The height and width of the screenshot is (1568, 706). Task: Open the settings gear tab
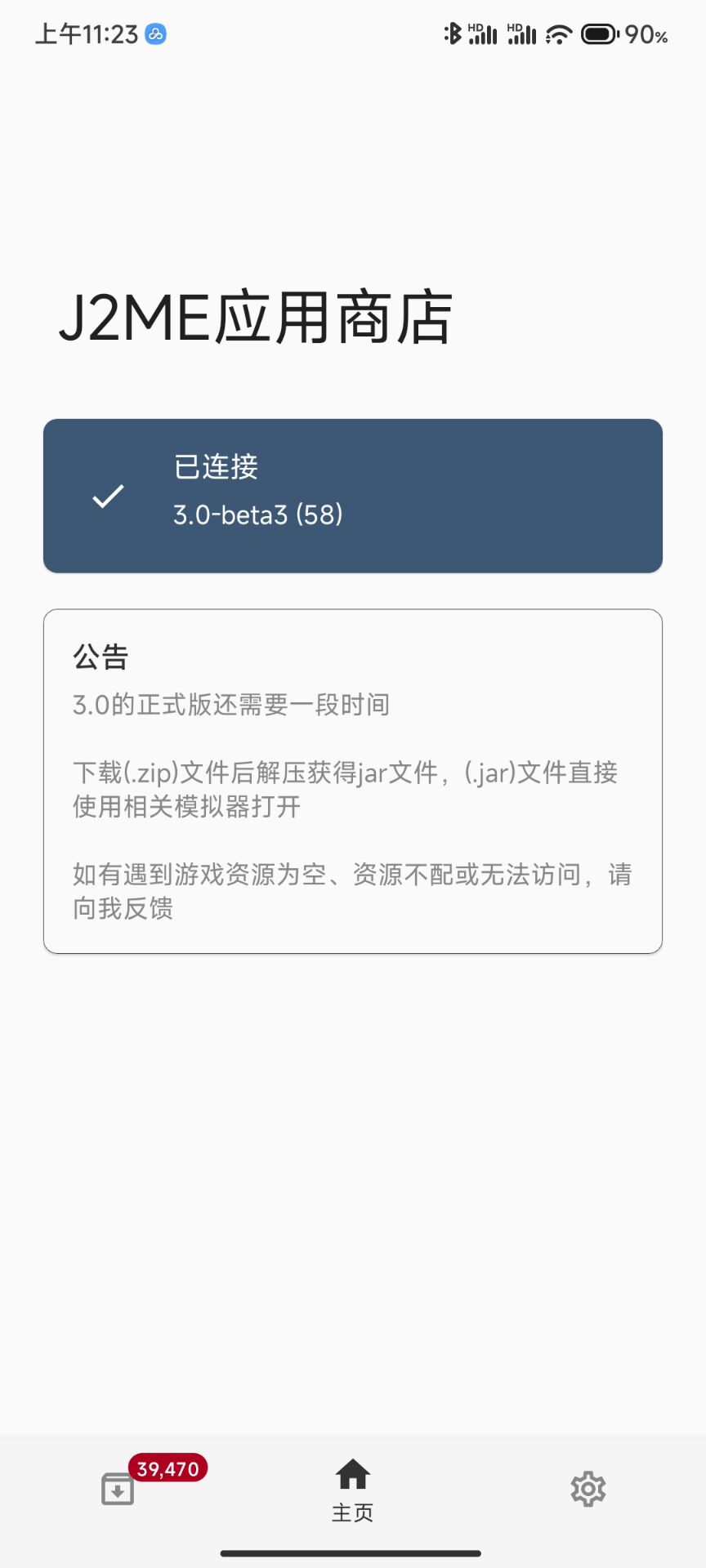click(588, 1489)
